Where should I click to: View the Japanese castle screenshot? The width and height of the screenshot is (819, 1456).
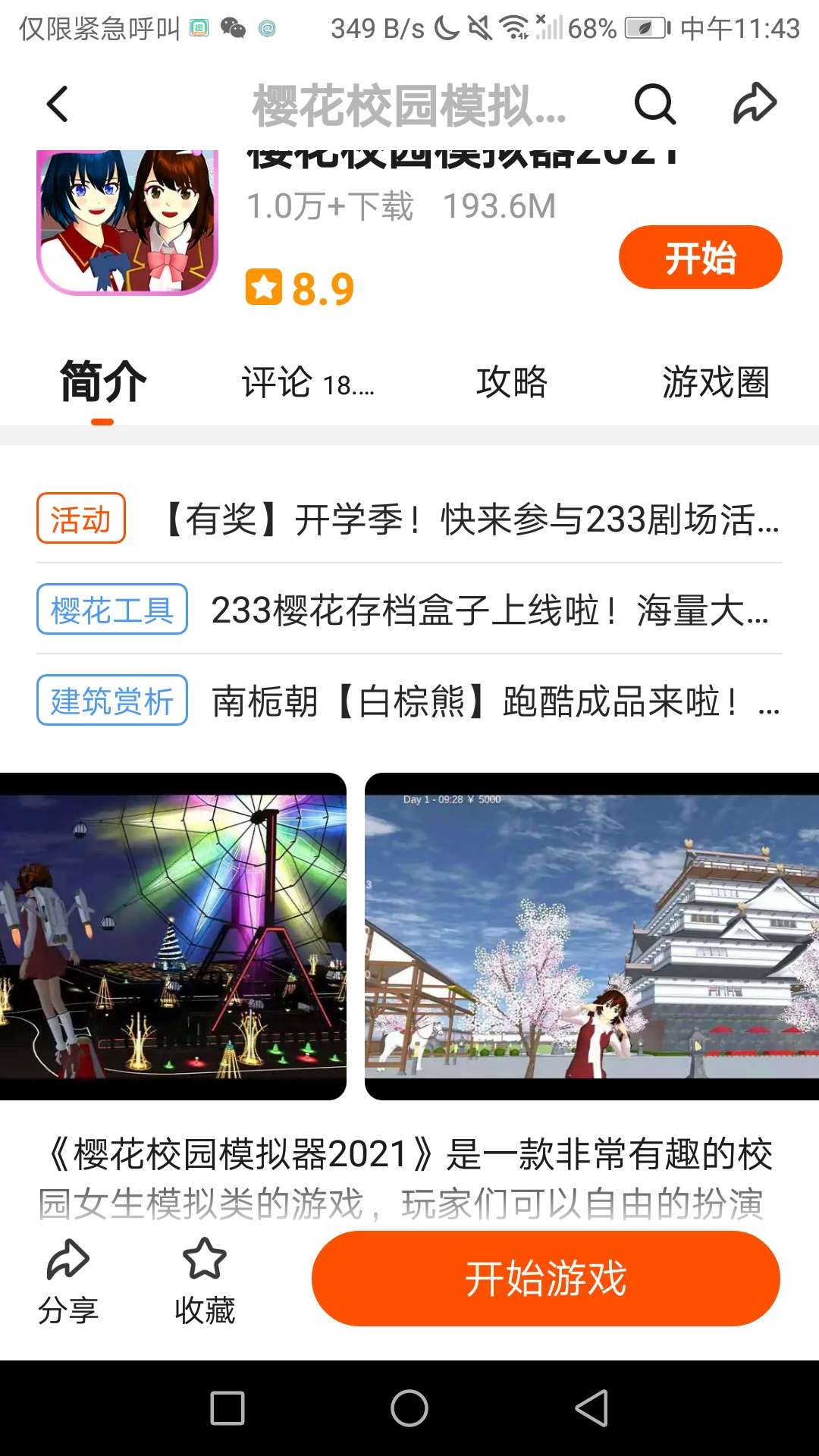591,937
